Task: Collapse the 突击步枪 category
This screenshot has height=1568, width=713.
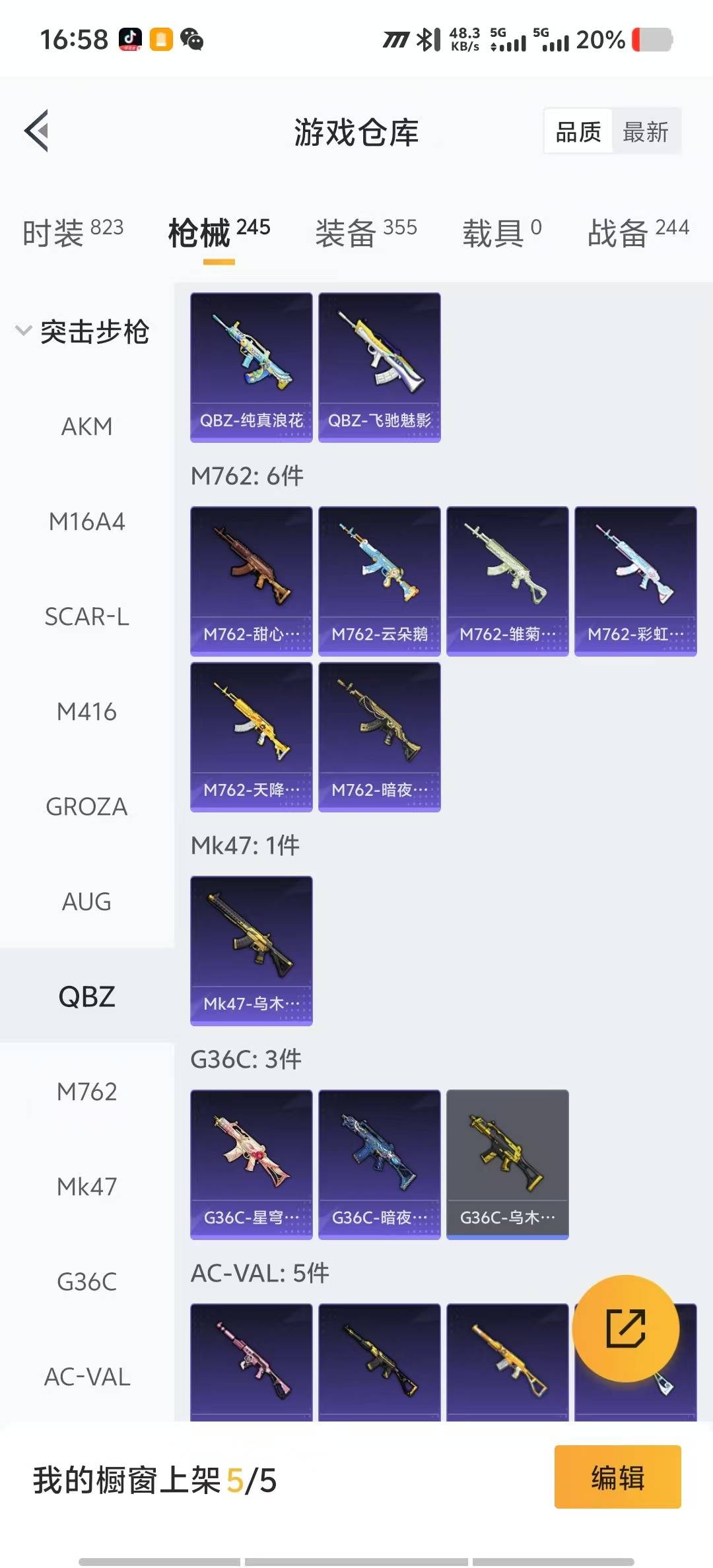Action: (x=82, y=331)
